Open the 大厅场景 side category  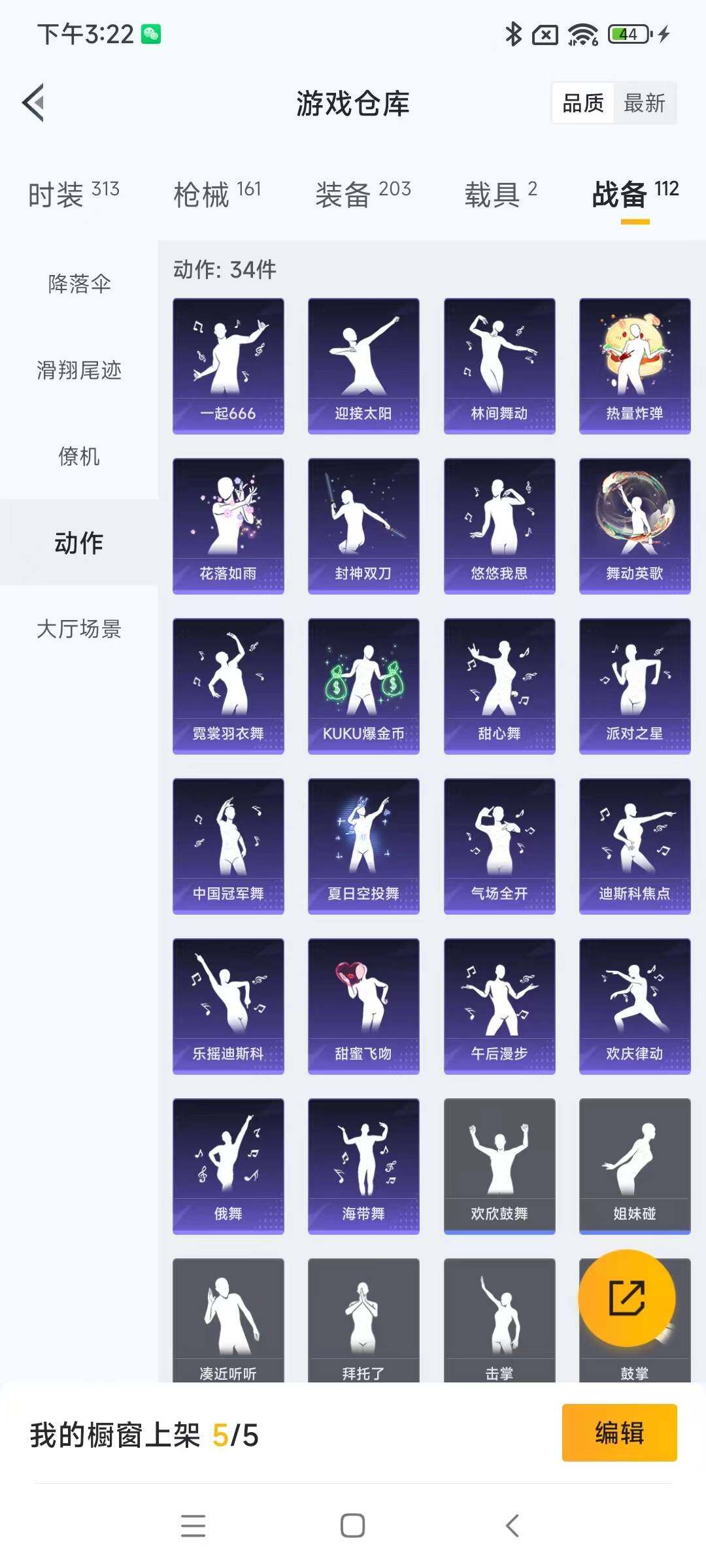79,629
